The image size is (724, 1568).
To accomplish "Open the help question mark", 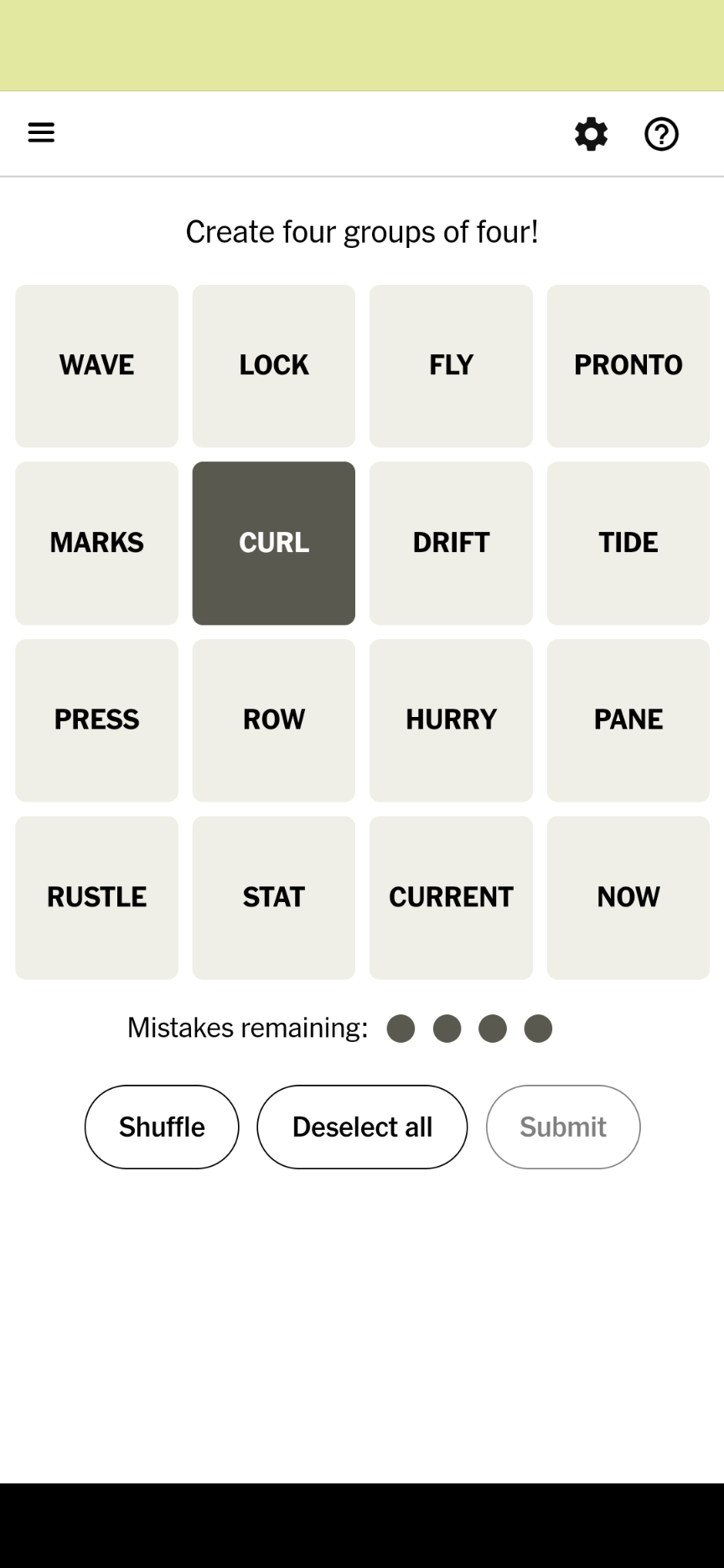I will click(x=661, y=134).
